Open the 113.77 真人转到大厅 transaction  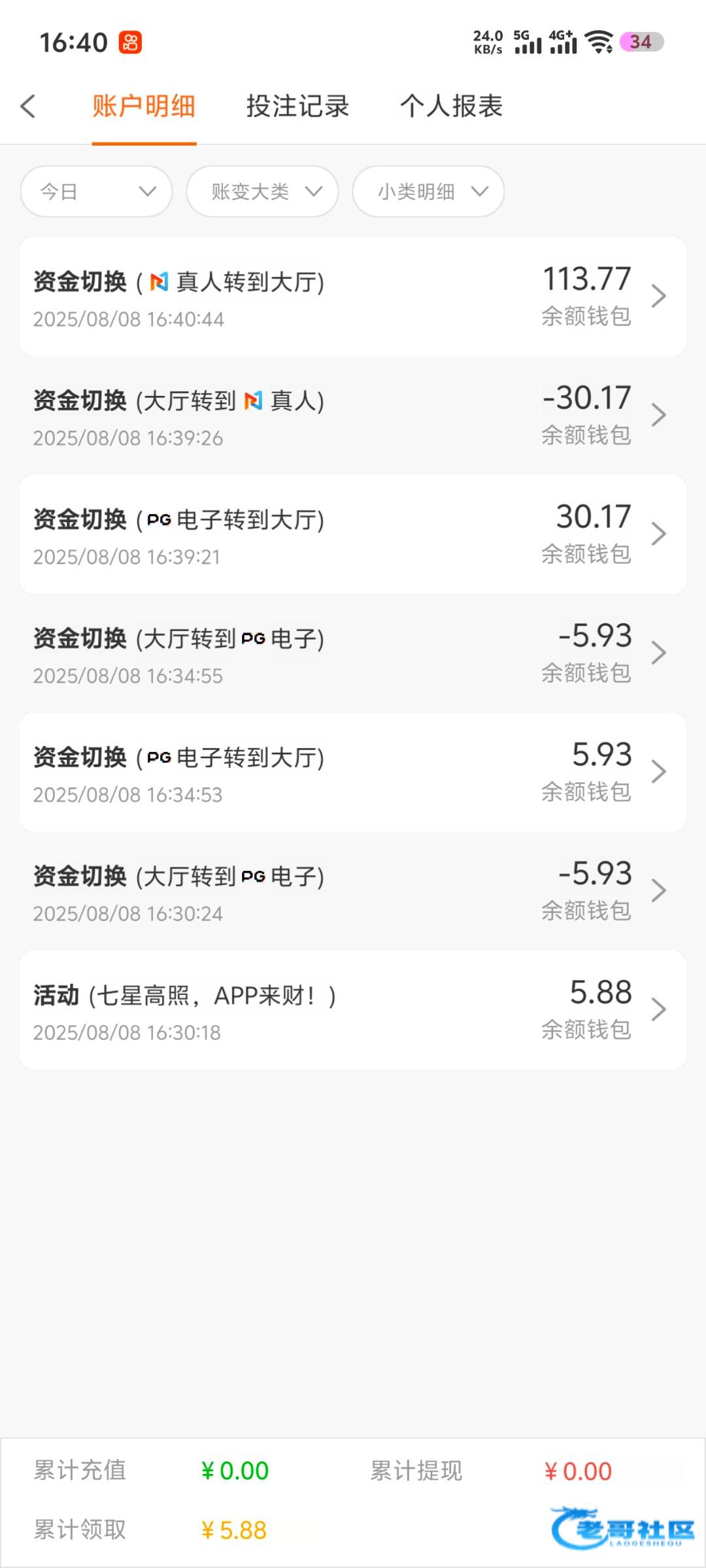tap(353, 297)
